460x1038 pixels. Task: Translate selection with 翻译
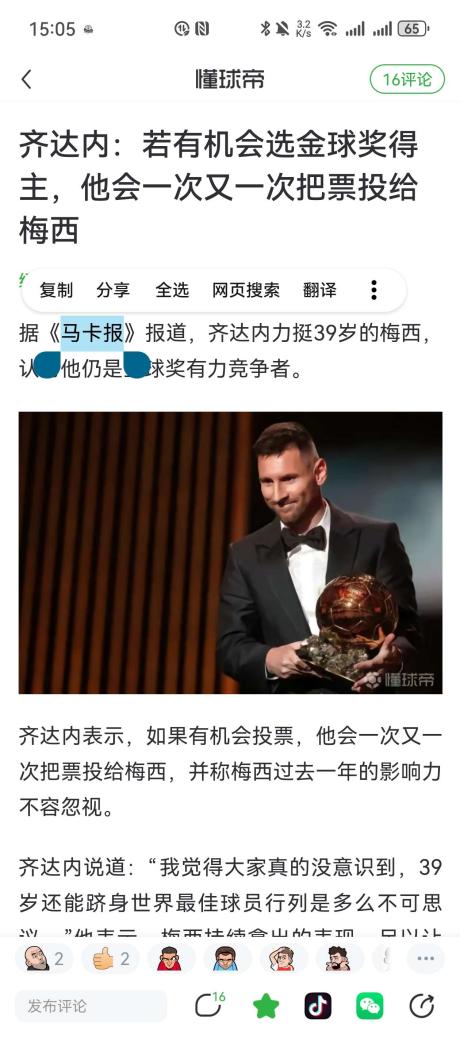[x=320, y=290]
